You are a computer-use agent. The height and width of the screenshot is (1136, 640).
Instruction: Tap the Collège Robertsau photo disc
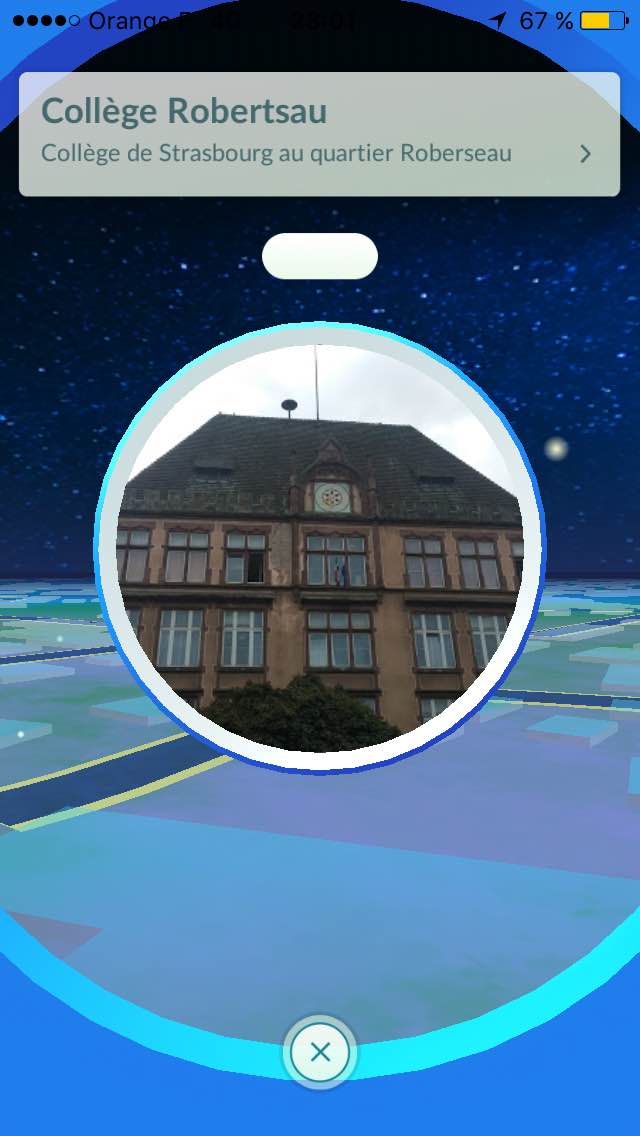[320, 547]
